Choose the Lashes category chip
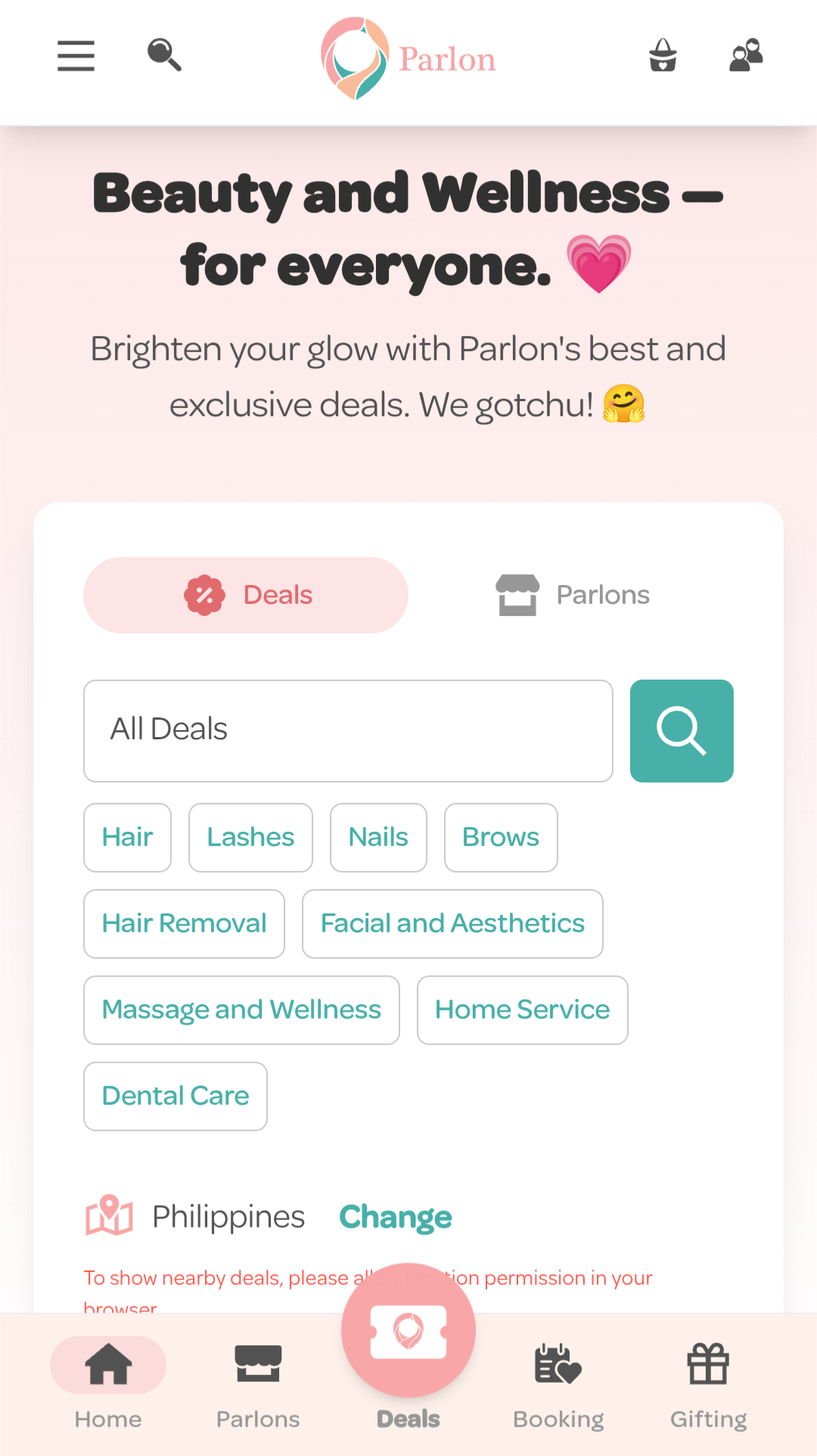817x1456 pixels. (250, 837)
